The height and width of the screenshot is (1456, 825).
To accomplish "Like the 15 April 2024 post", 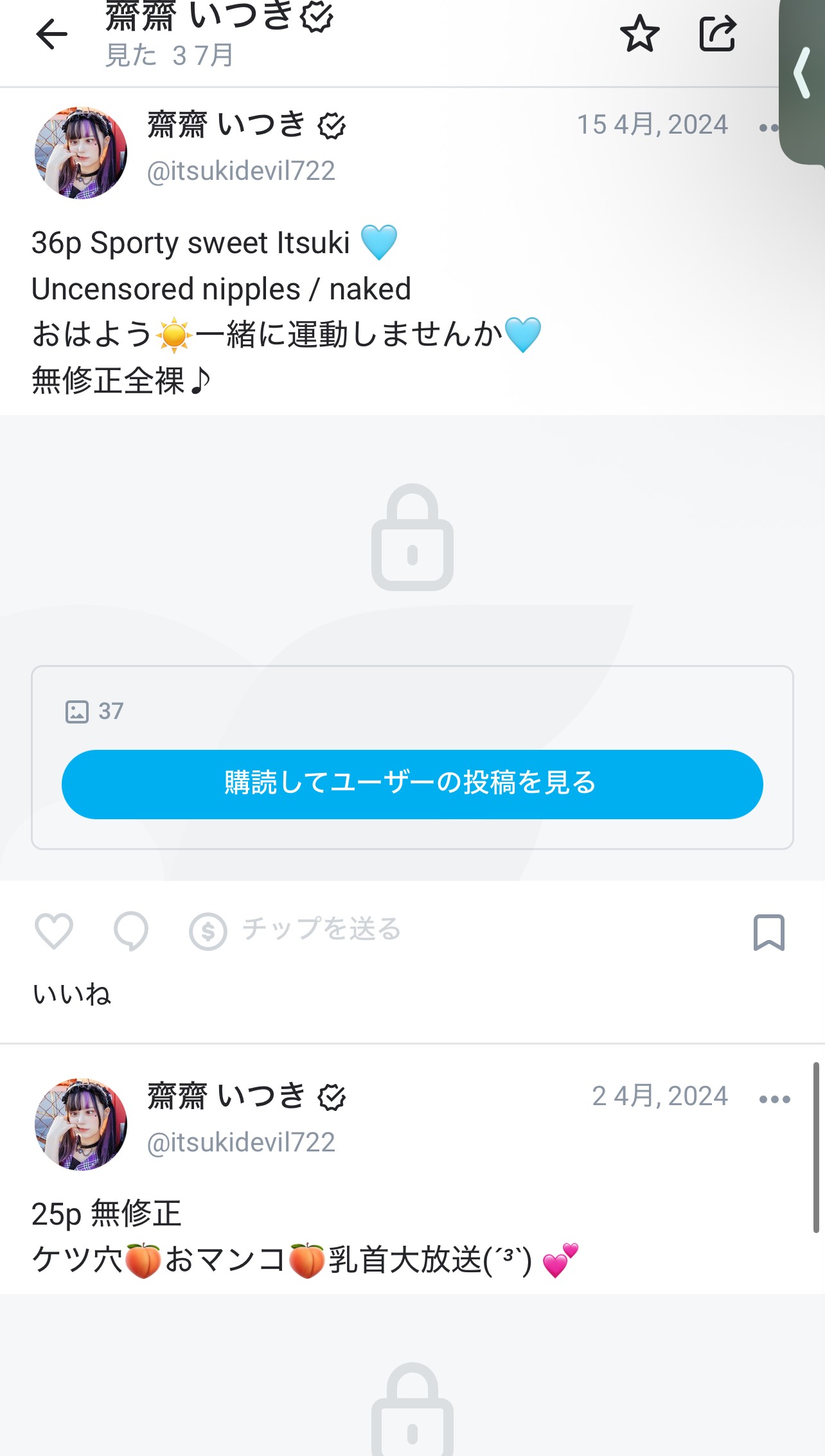I will [54, 931].
